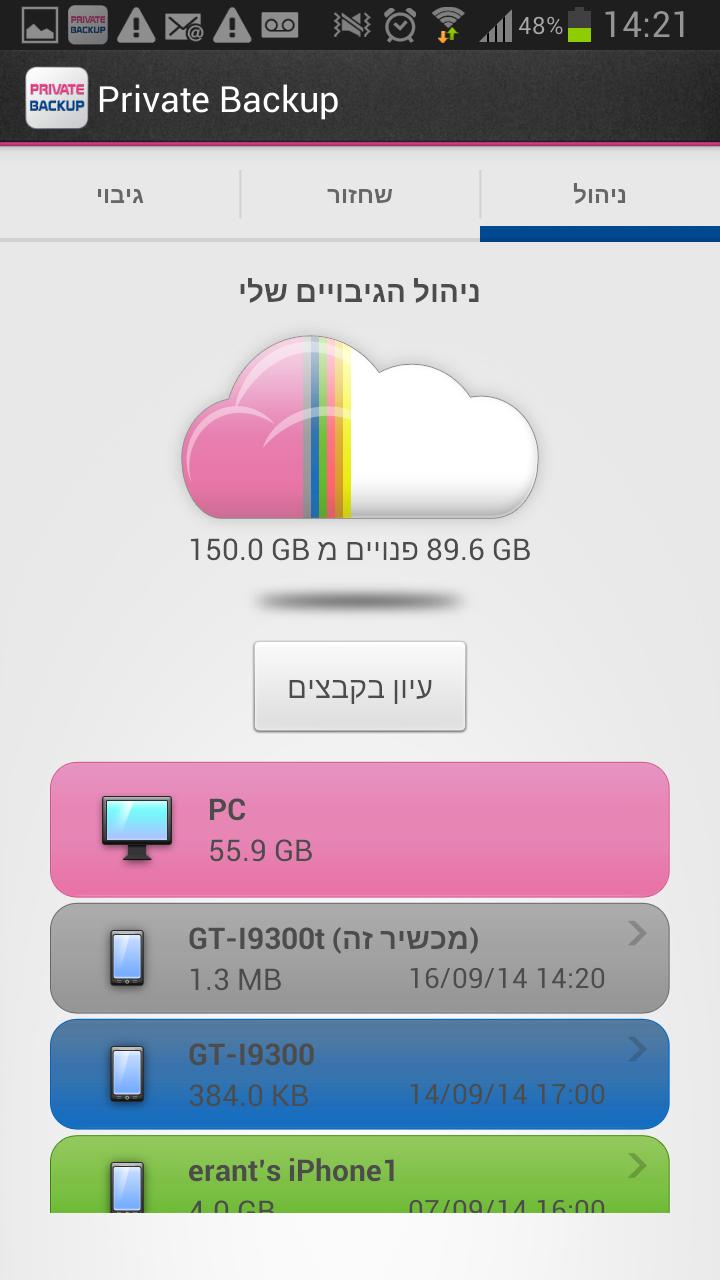Select the GT-I9300t smartphone icon
720x1280 pixels.
click(x=130, y=955)
